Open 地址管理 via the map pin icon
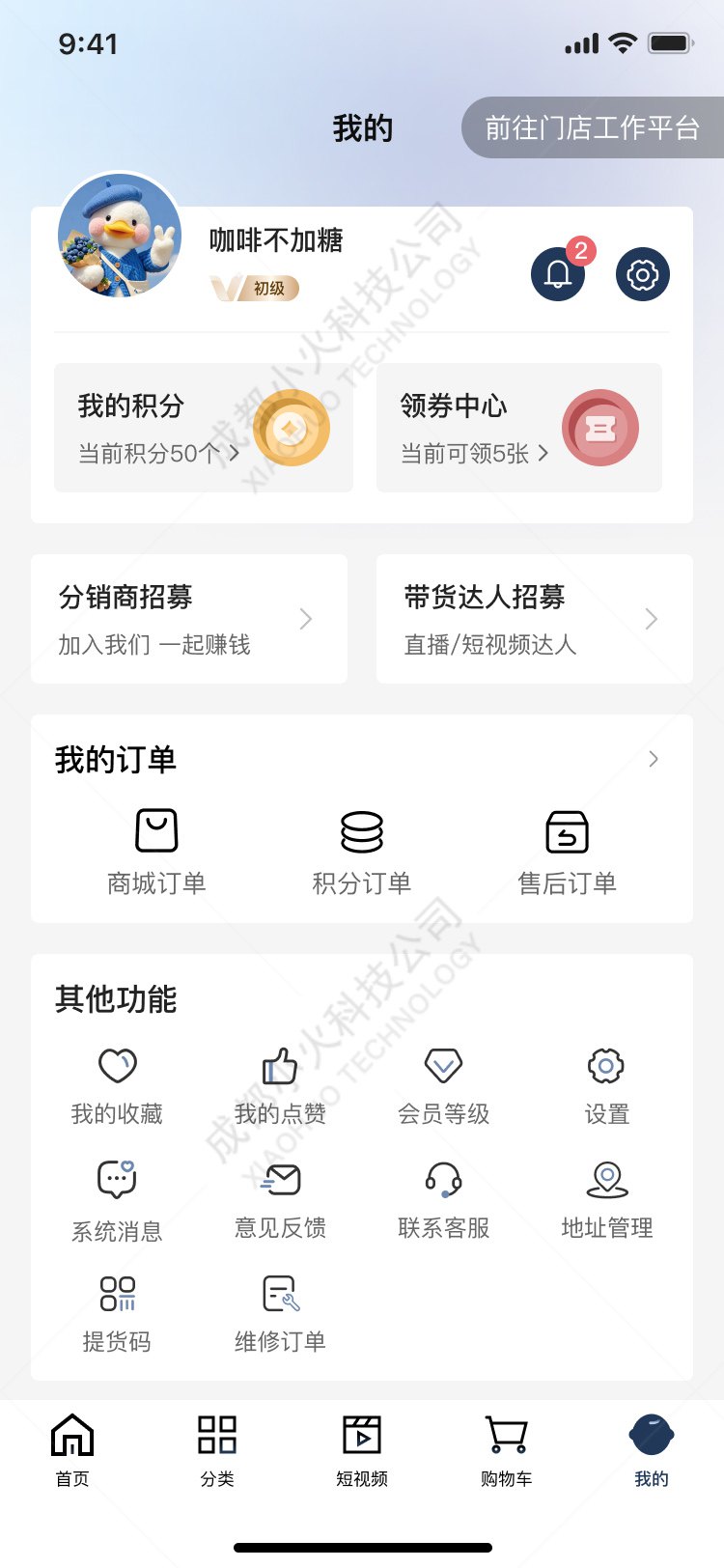Image resolution: width=724 pixels, height=1568 pixels. coord(605,1180)
